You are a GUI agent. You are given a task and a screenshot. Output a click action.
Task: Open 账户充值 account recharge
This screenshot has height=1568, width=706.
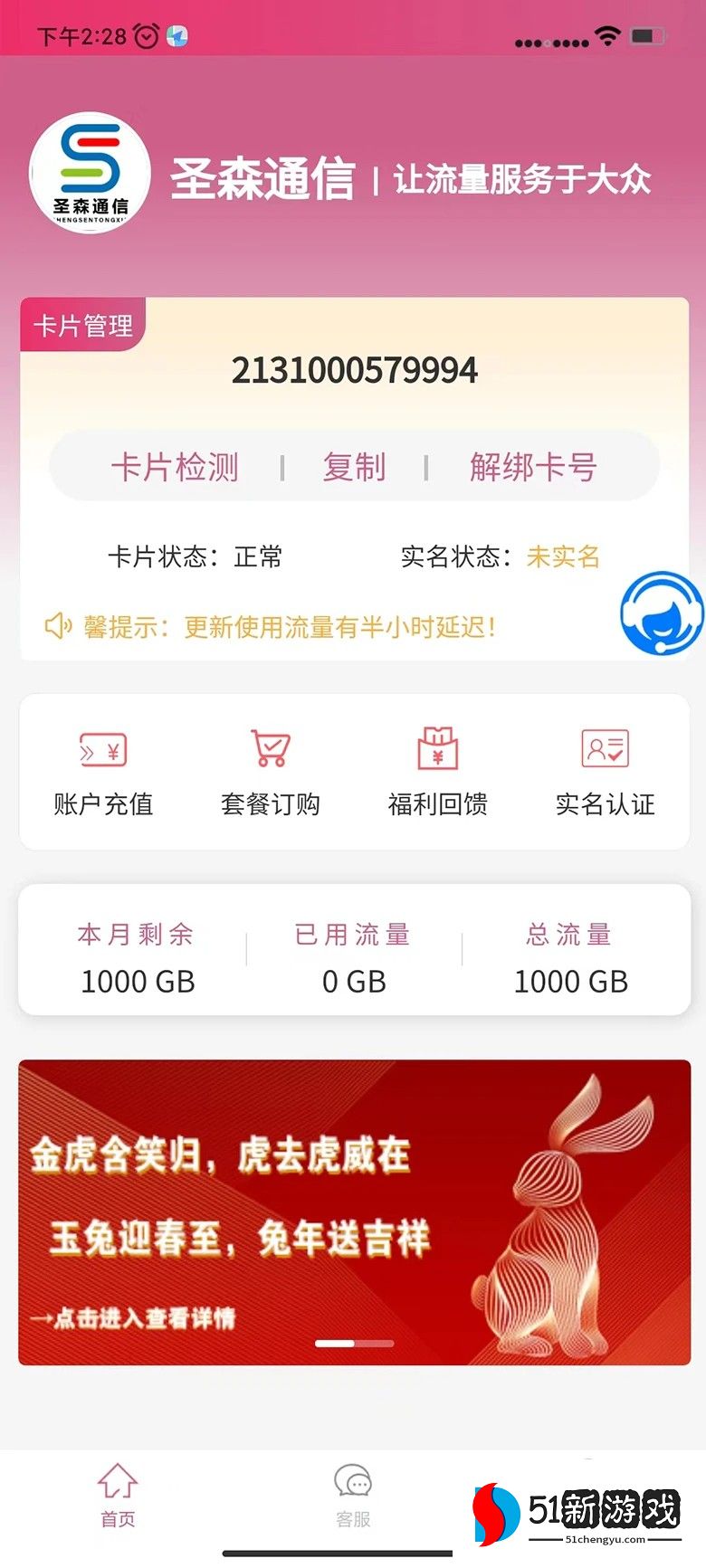pos(103,772)
